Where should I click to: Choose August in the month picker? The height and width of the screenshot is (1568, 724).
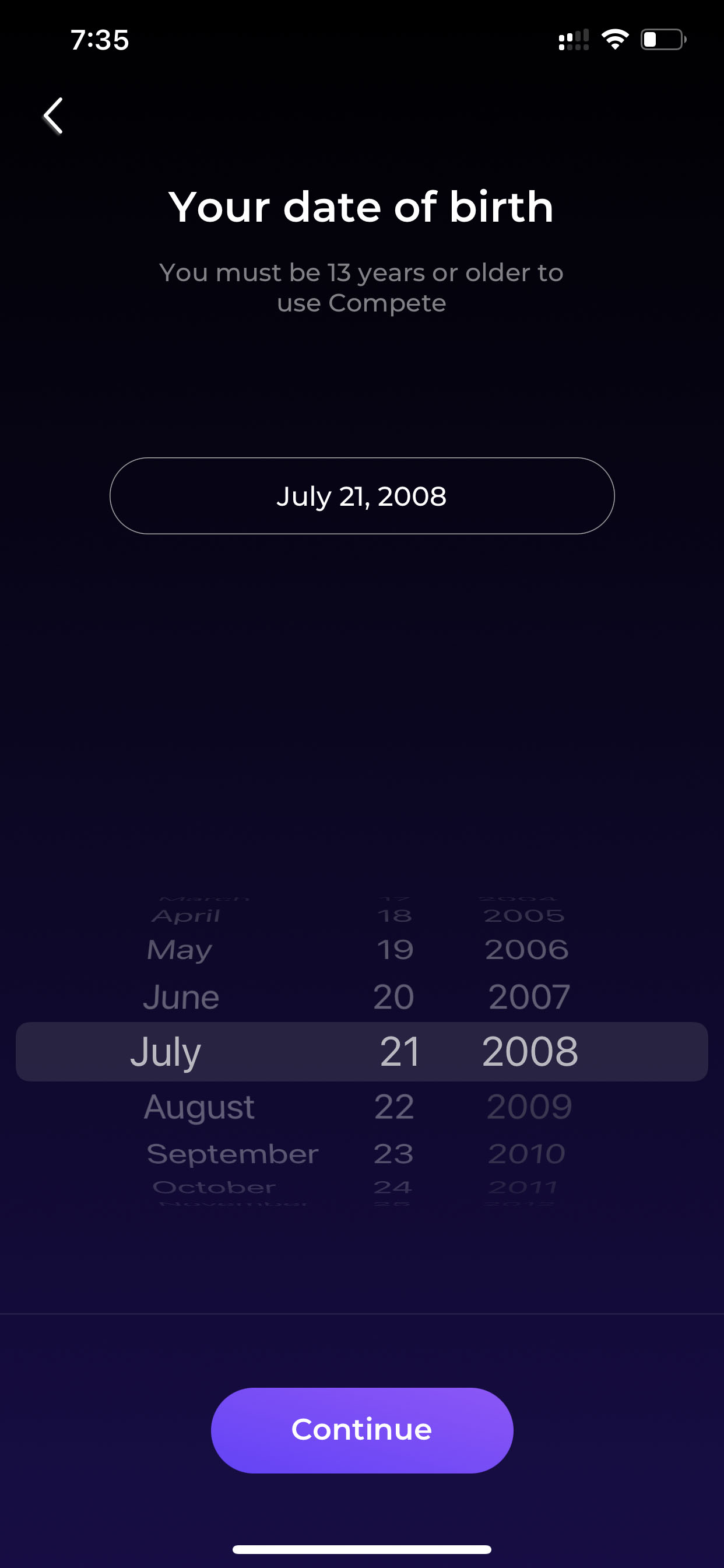[x=199, y=1106]
